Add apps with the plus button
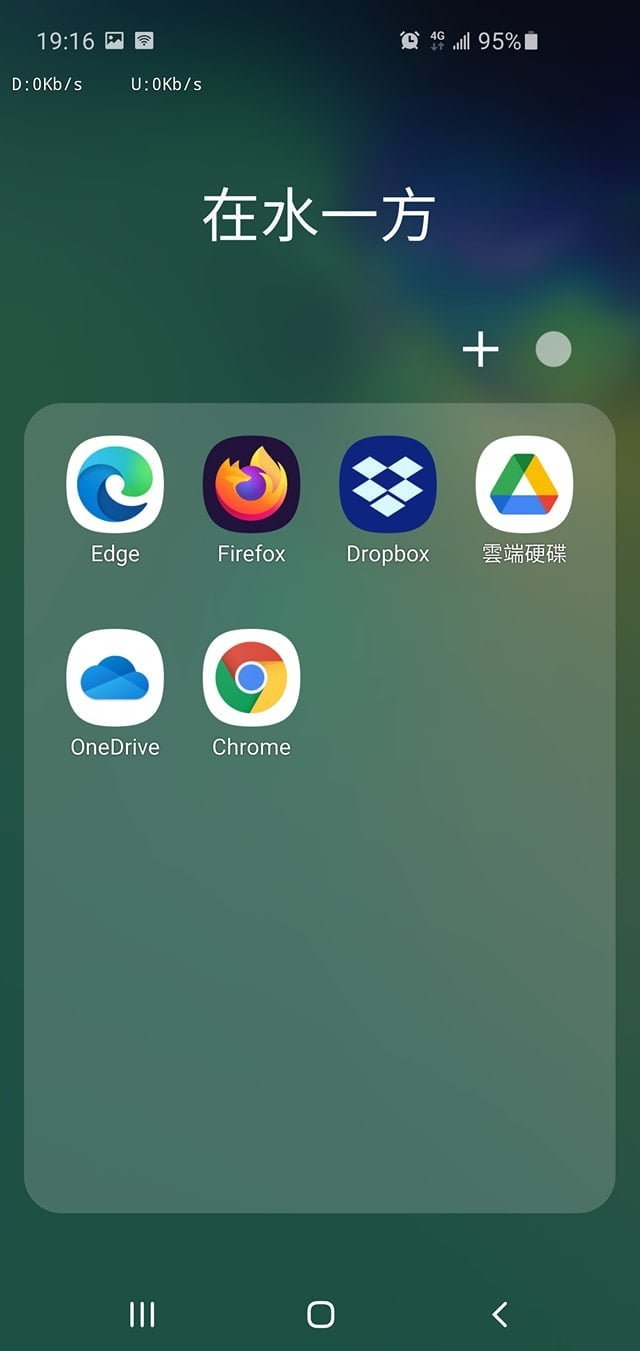640x1351 pixels. (480, 349)
